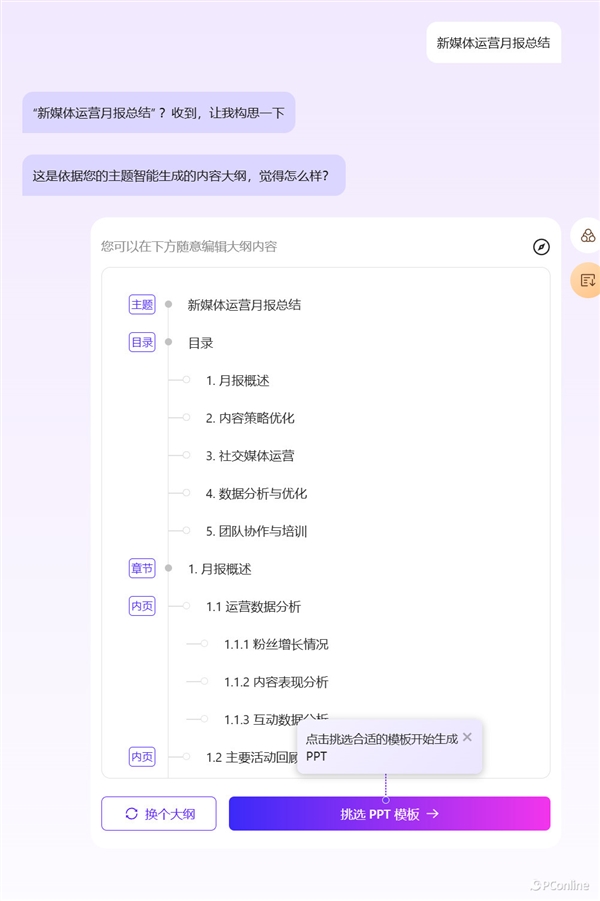
Task: Dismiss the template tooltip
Action: [x=467, y=737]
